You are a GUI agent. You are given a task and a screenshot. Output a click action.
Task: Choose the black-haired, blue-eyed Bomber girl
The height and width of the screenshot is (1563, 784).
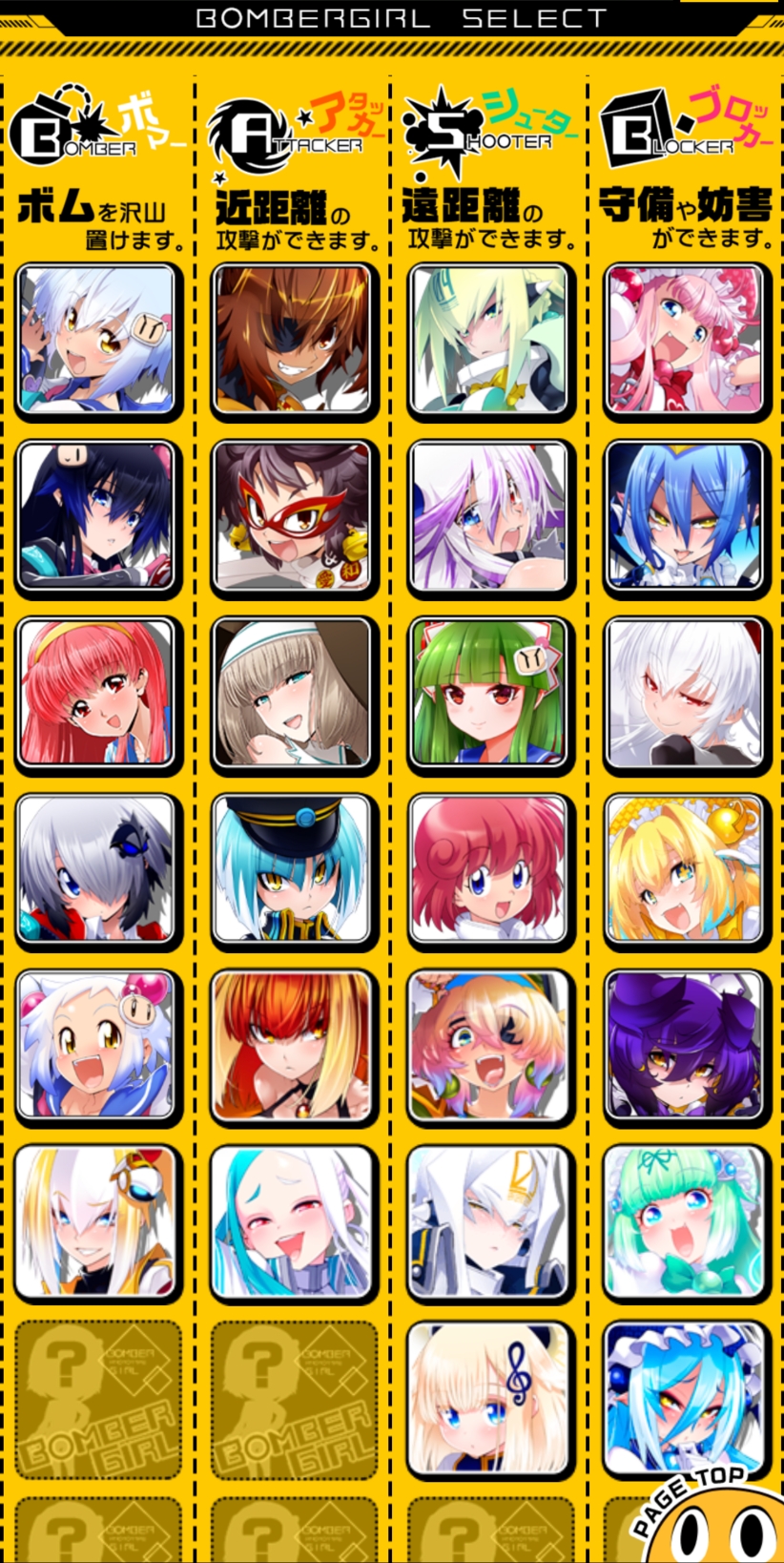coord(97,516)
